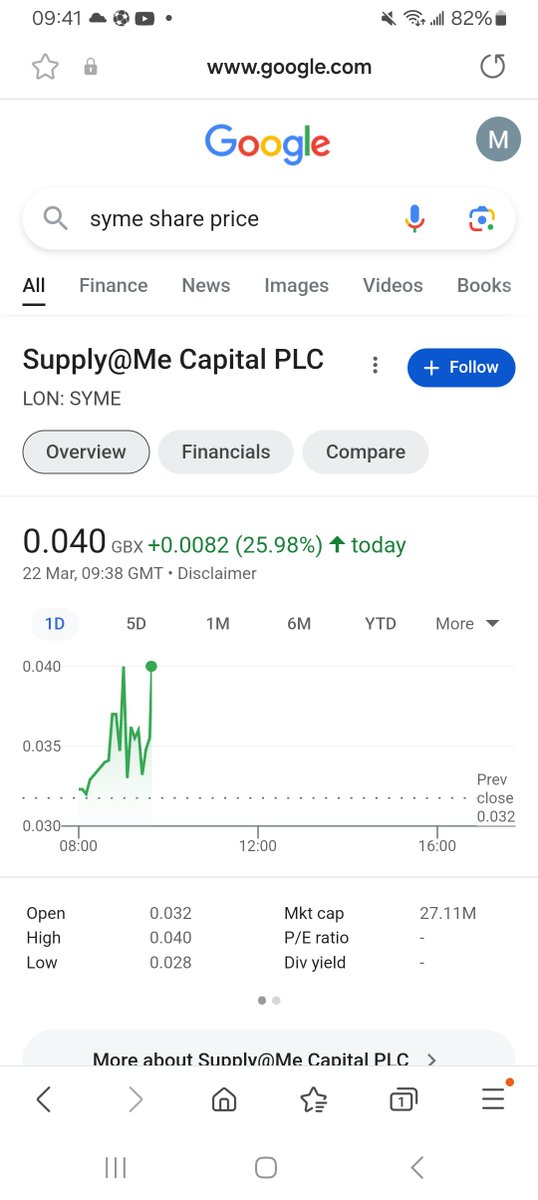Select the Compare chip

(366, 452)
